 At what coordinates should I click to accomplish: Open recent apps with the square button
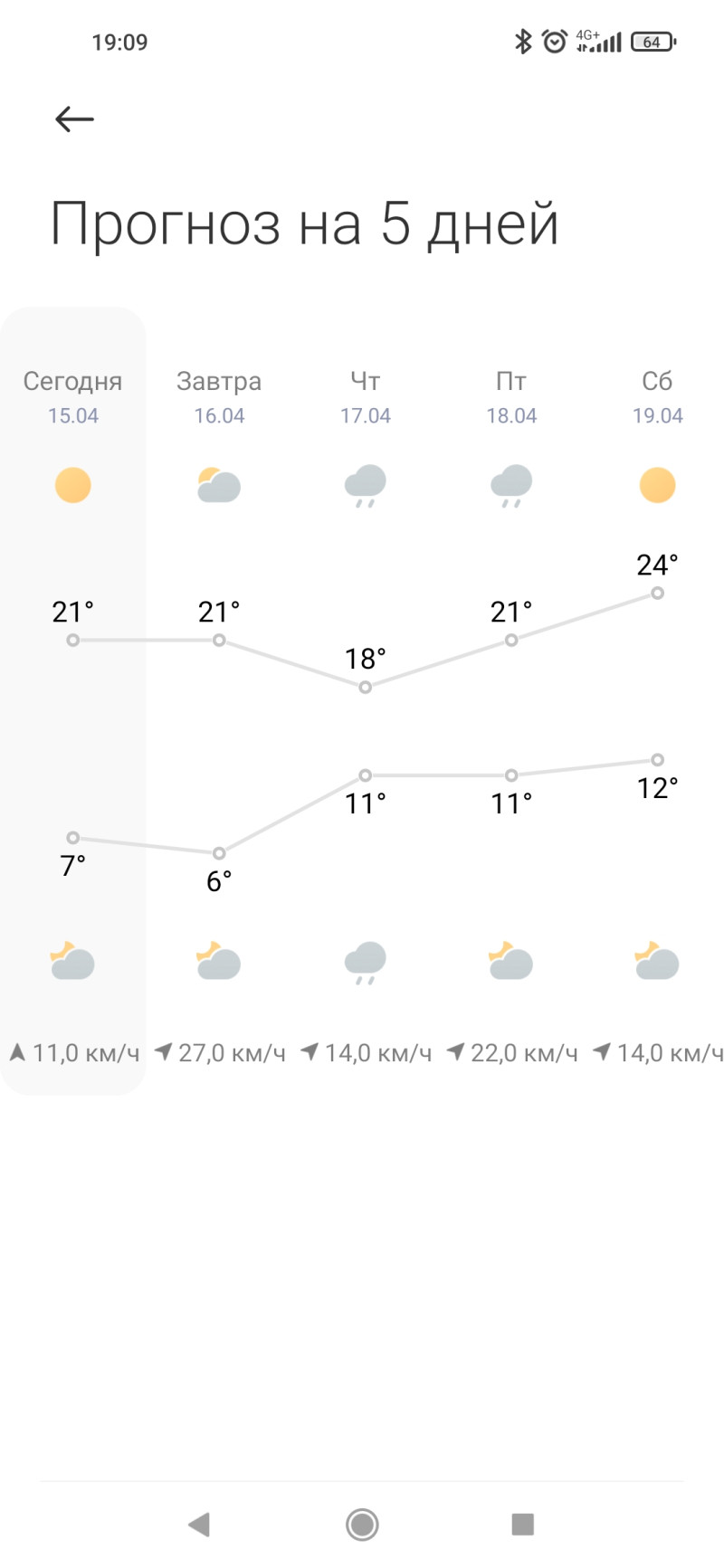(x=522, y=1524)
